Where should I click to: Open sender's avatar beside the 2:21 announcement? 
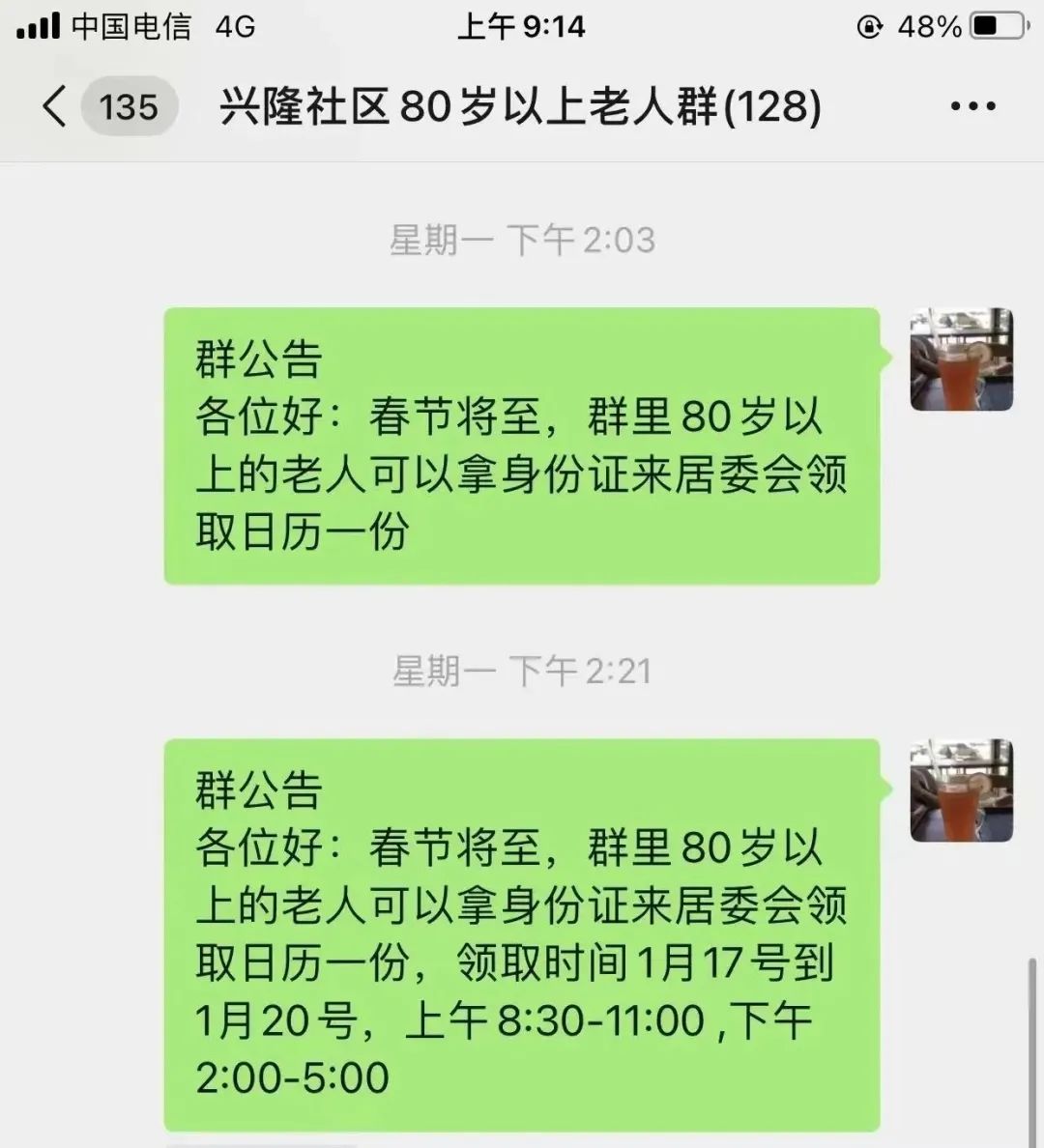tap(961, 790)
